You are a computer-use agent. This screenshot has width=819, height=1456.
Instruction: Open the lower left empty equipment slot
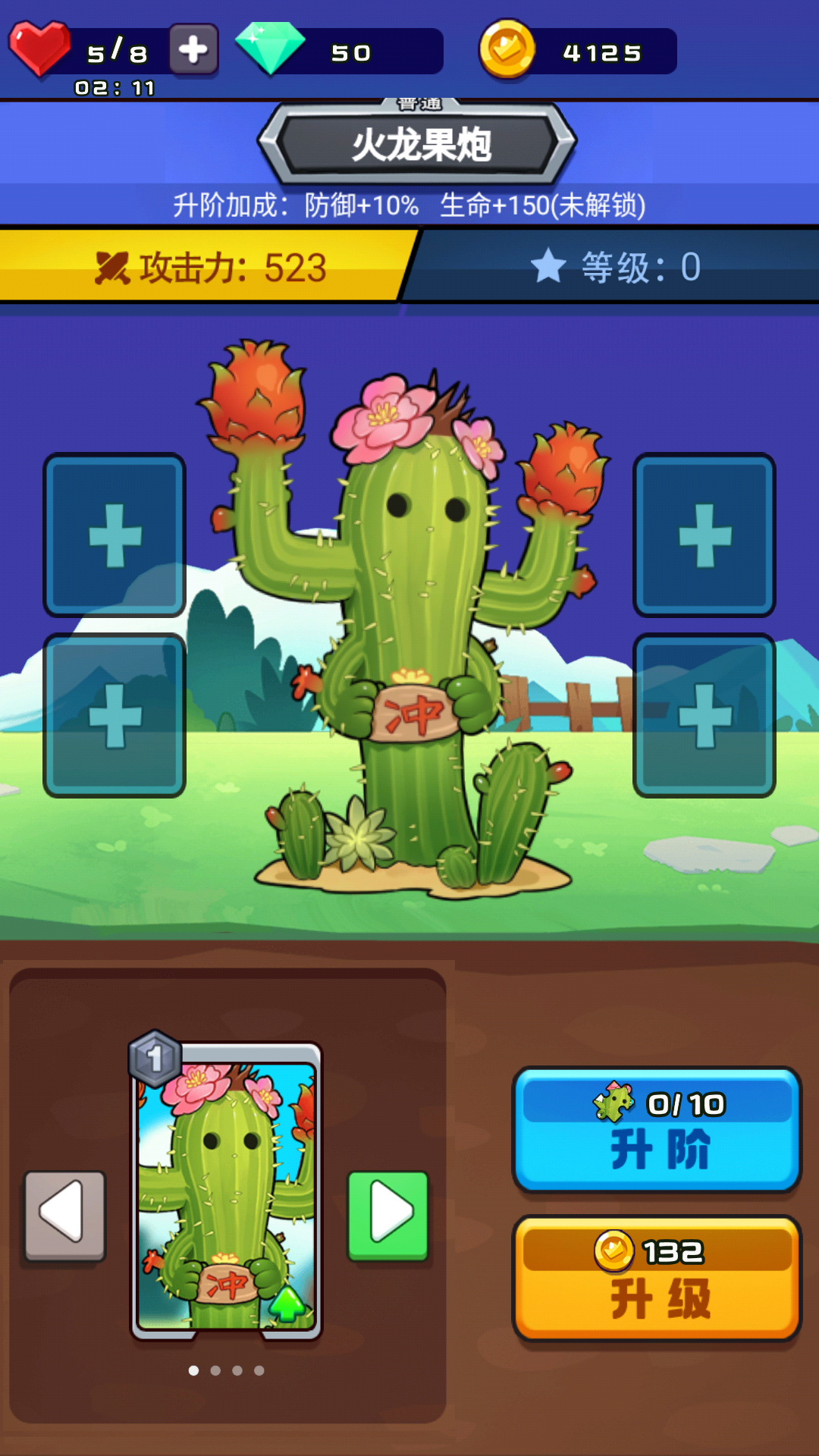point(115,716)
